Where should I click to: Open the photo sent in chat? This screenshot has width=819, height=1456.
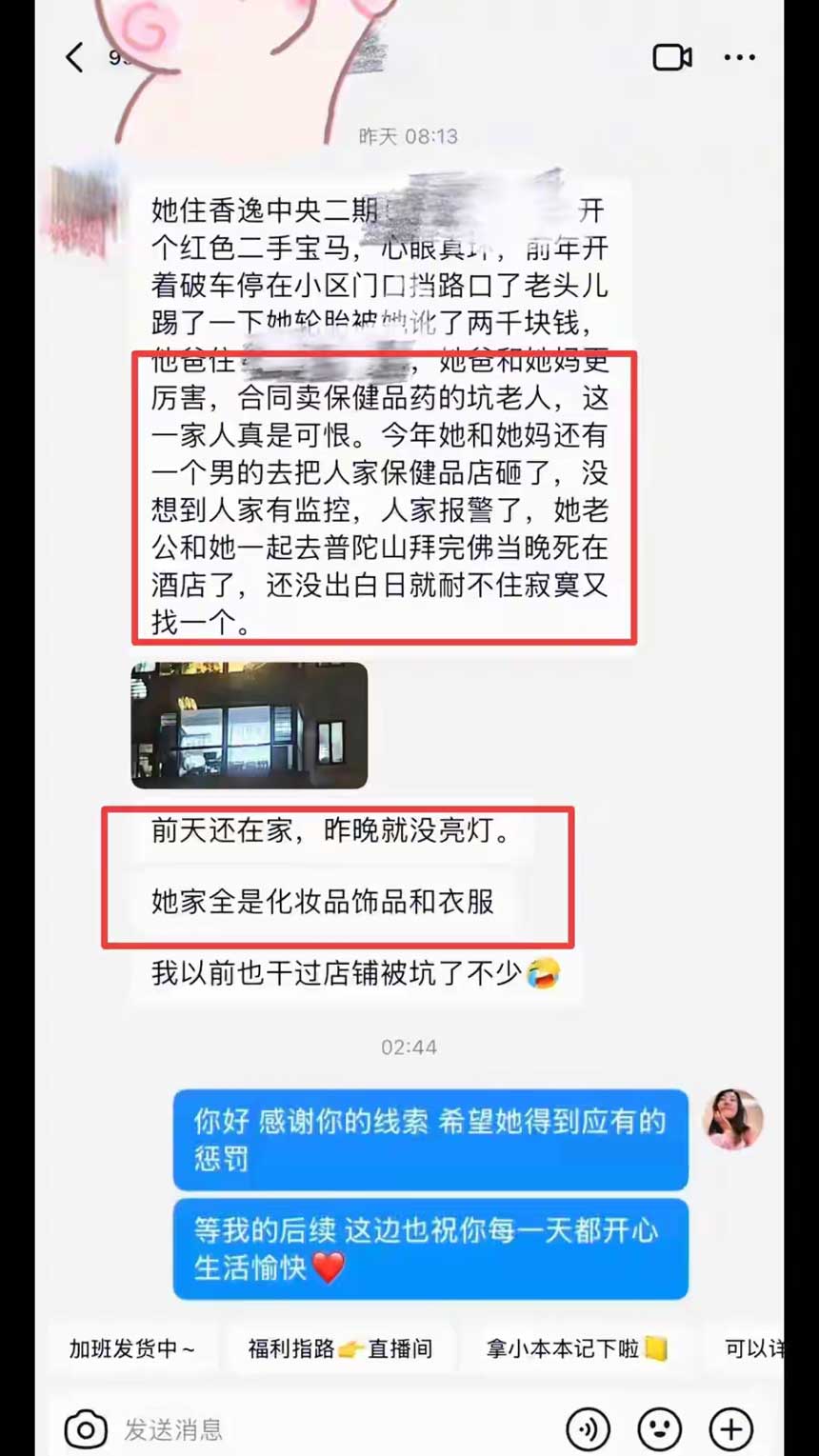pos(250,726)
